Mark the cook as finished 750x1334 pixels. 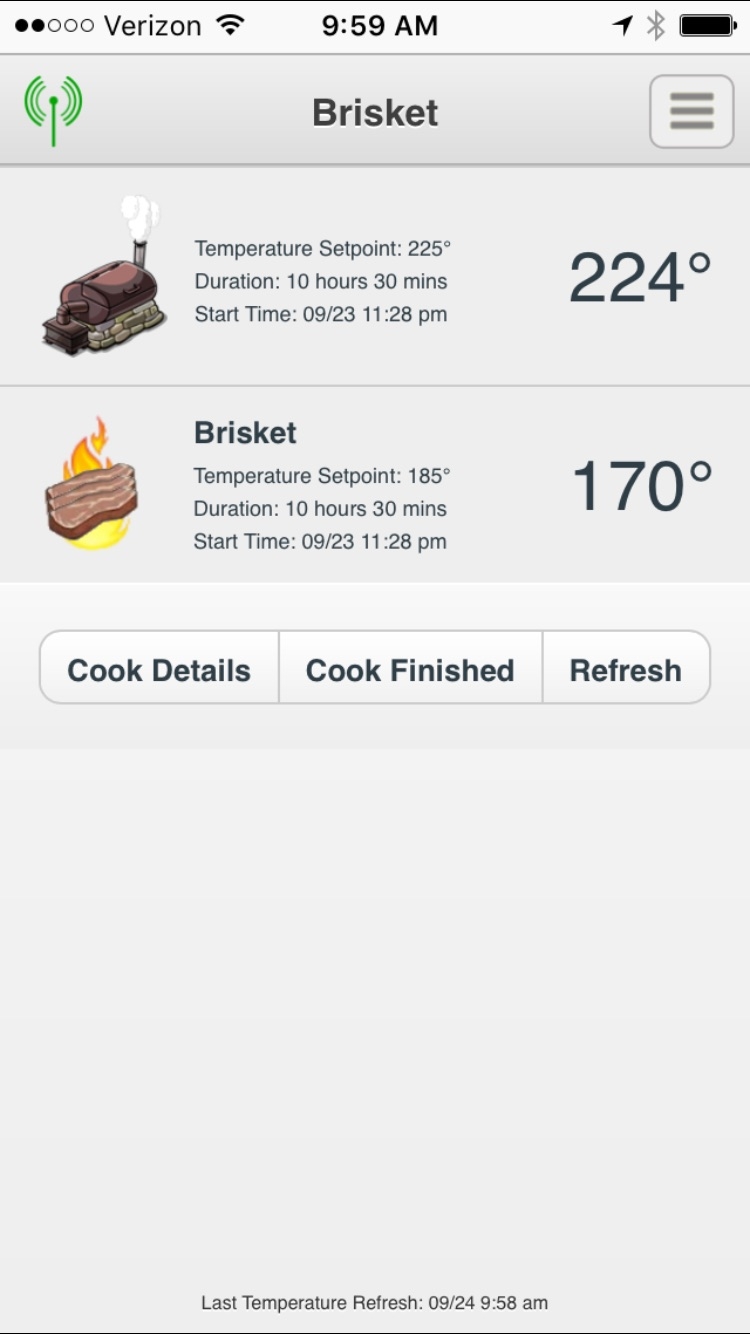coord(410,669)
